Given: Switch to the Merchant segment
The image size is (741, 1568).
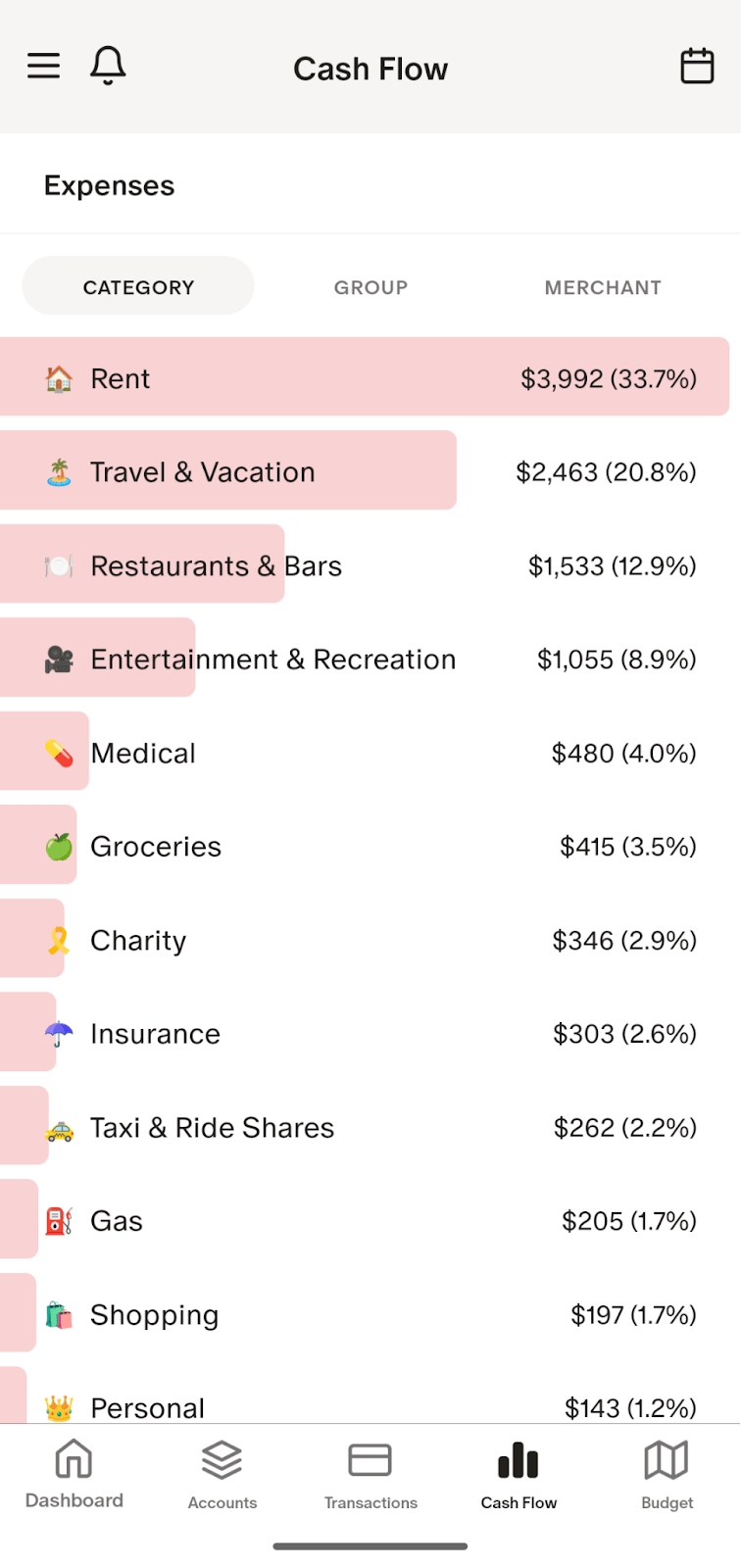Looking at the screenshot, I should [603, 287].
